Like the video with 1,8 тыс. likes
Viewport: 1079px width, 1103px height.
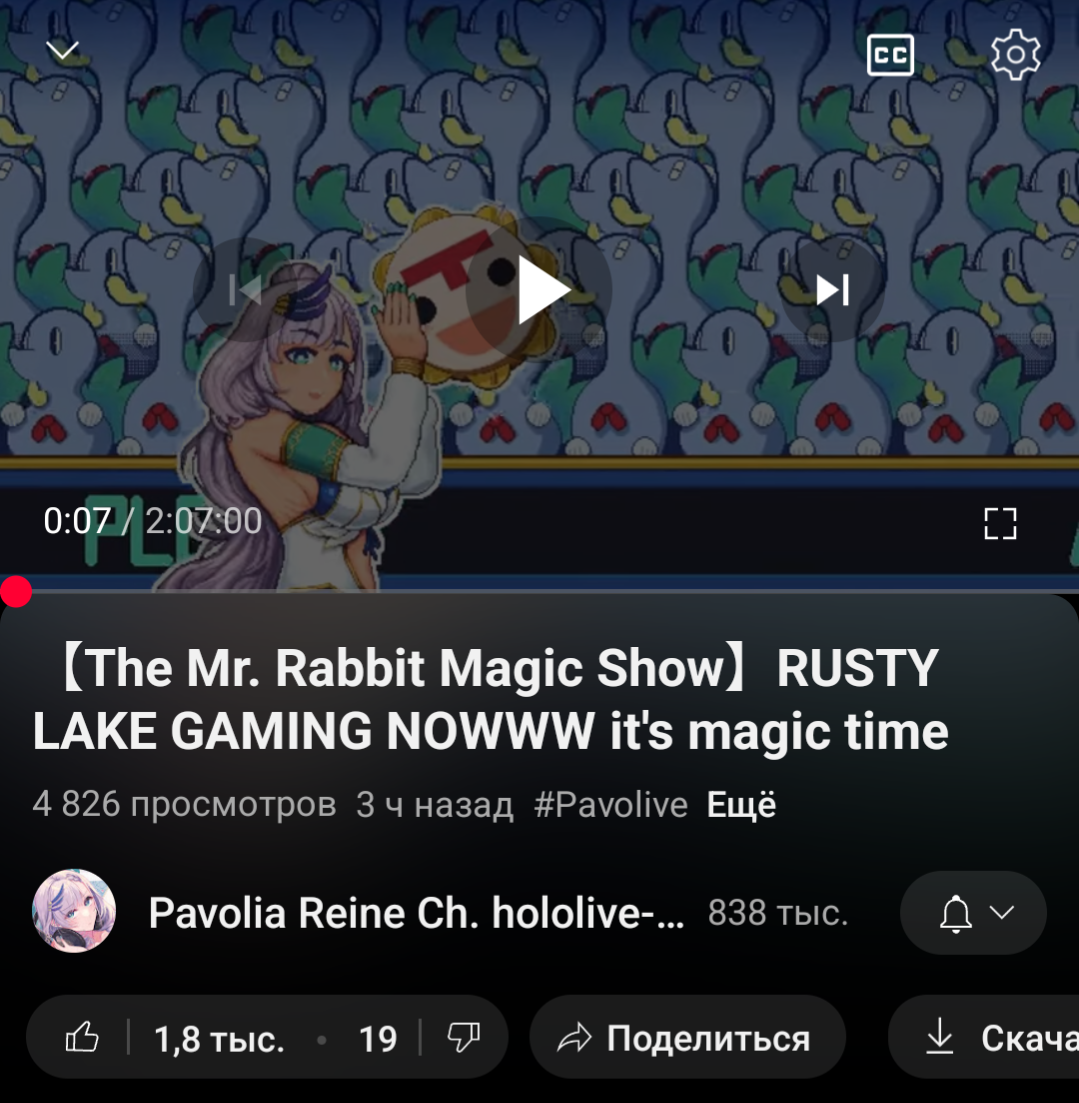pyautogui.click(x=175, y=1039)
